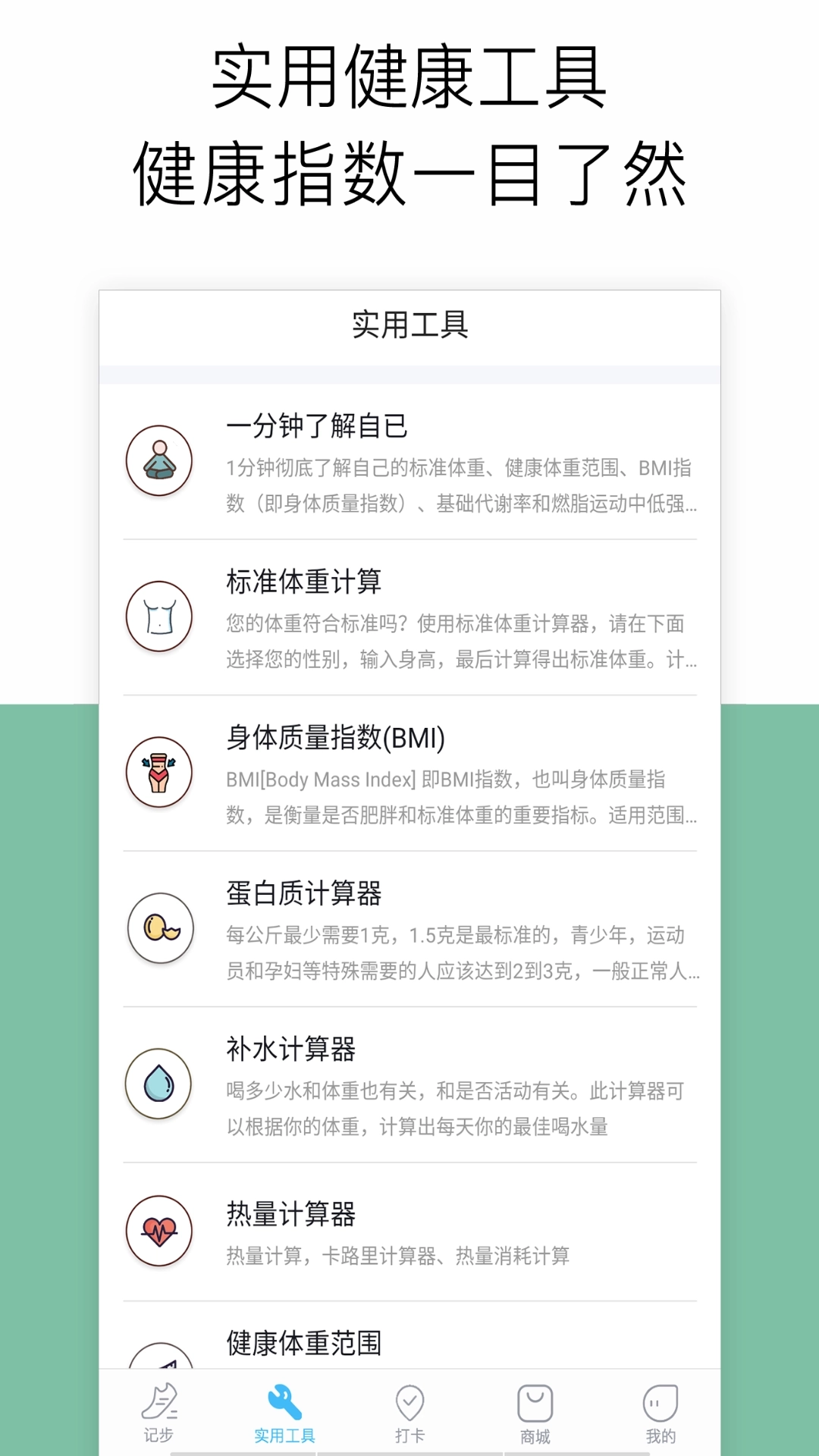Image resolution: width=819 pixels, height=1456 pixels.
Task: Tap the body measurement icon for BMI
Action: pyautogui.click(x=159, y=772)
